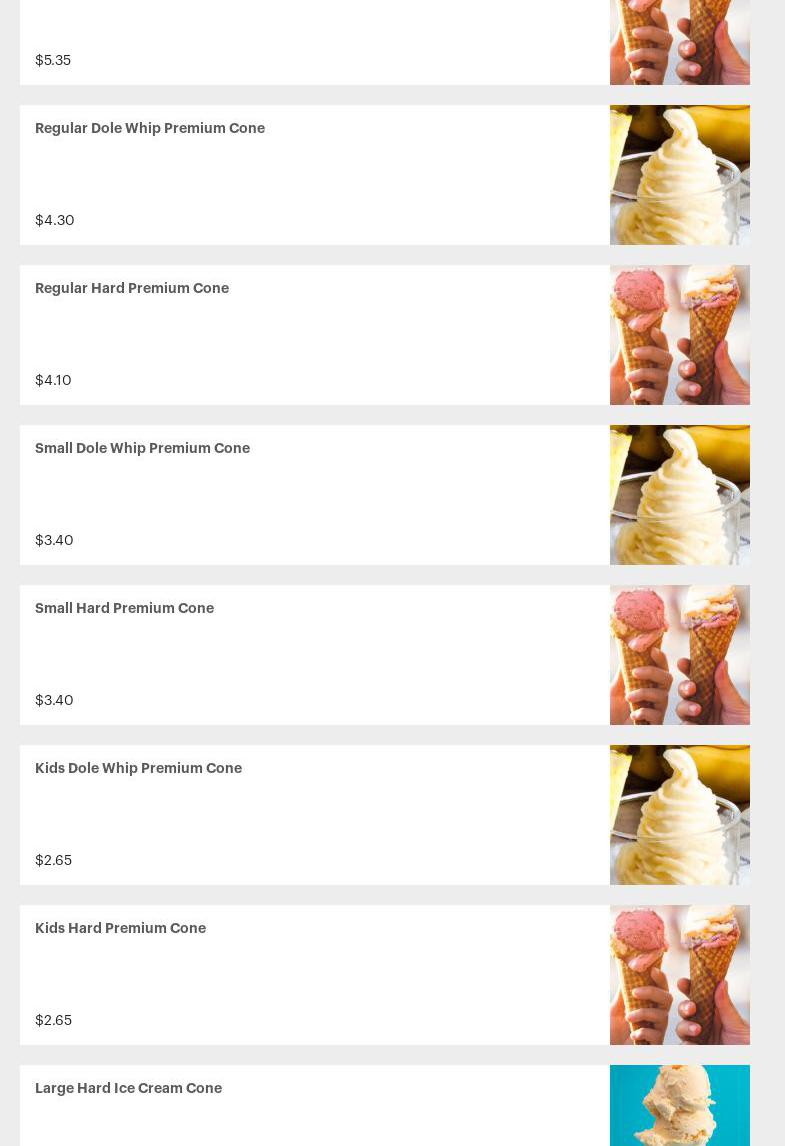The height and width of the screenshot is (1146, 785).
Task: Open Large Hard Ice Cream Cone
Action: (x=128, y=1089)
